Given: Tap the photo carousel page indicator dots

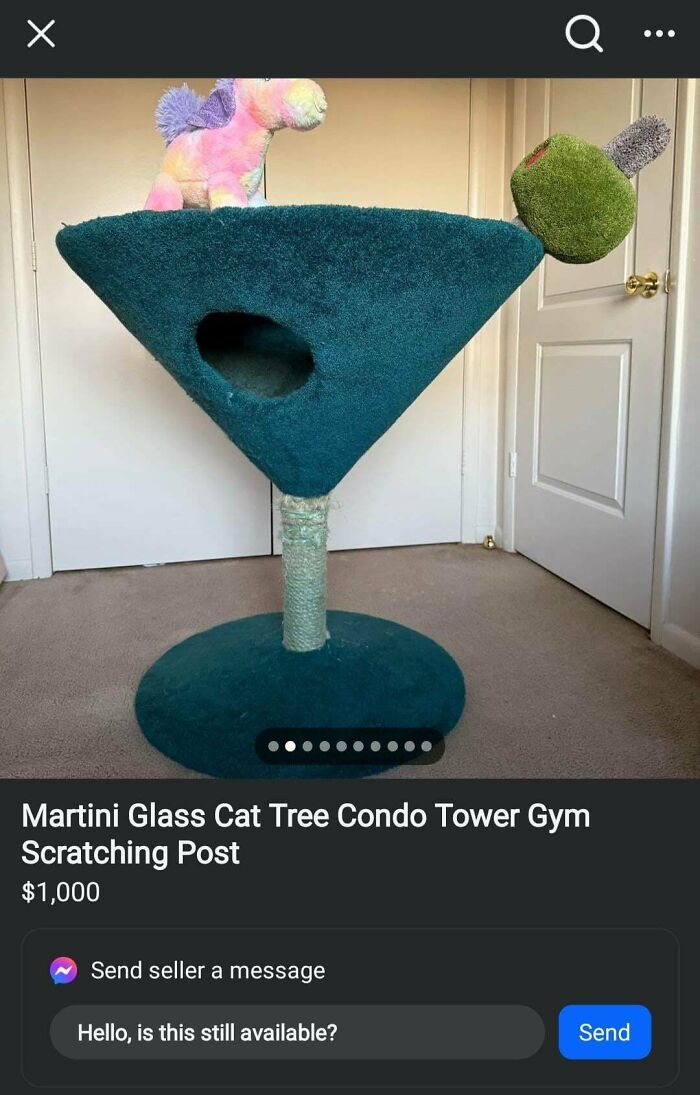Looking at the screenshot, I should pos(349,745).
